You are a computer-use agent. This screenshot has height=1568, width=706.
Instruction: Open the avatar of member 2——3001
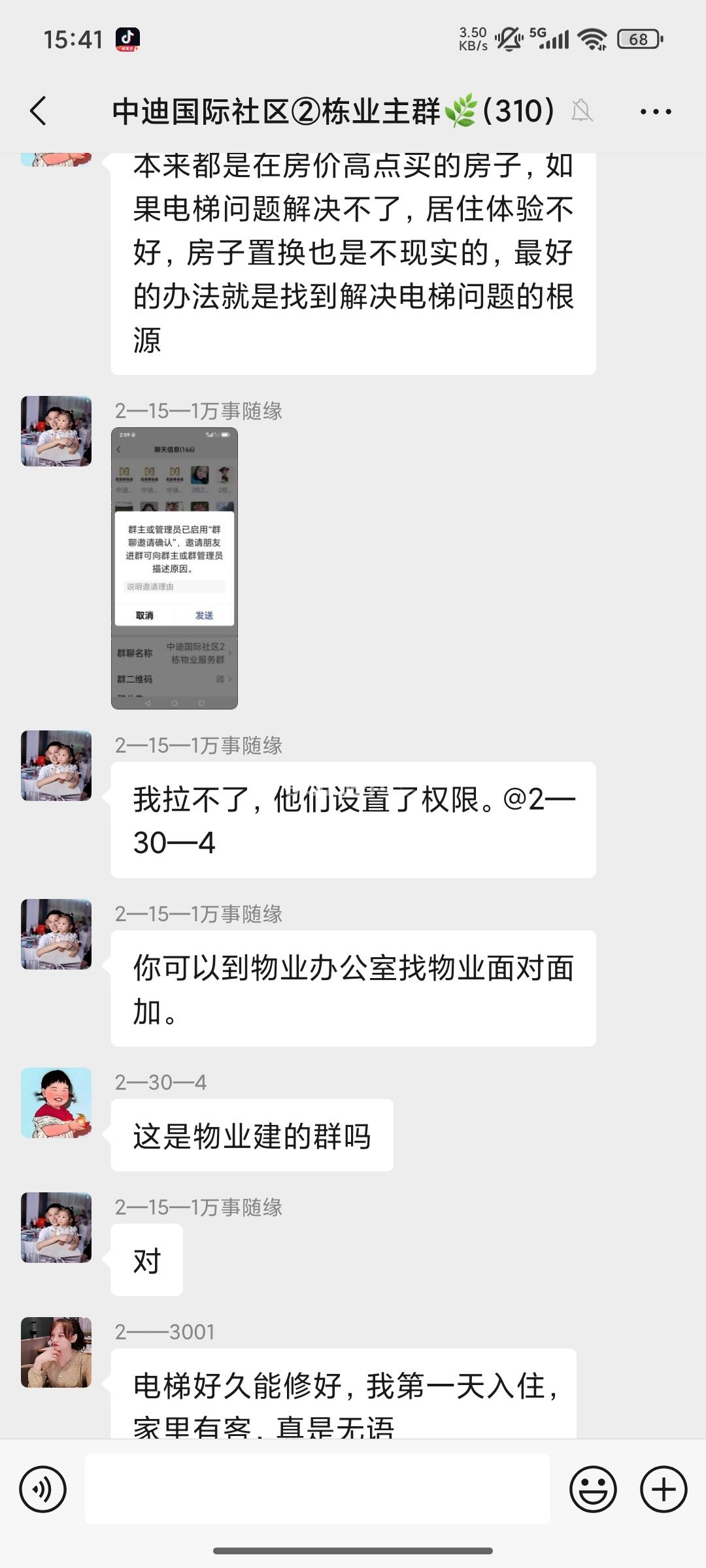point(56,1352)
